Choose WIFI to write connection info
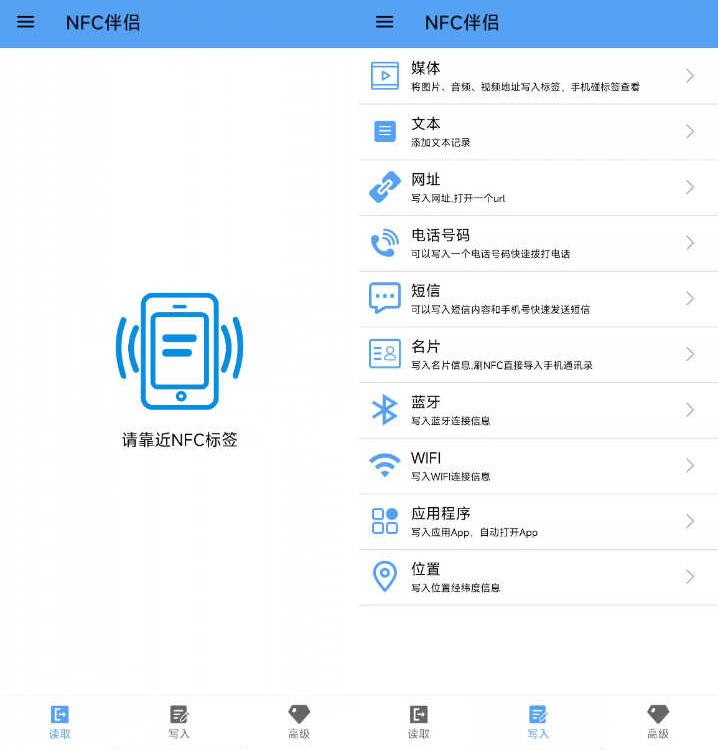Screen dimensions: 718x750 click(537, 466)
